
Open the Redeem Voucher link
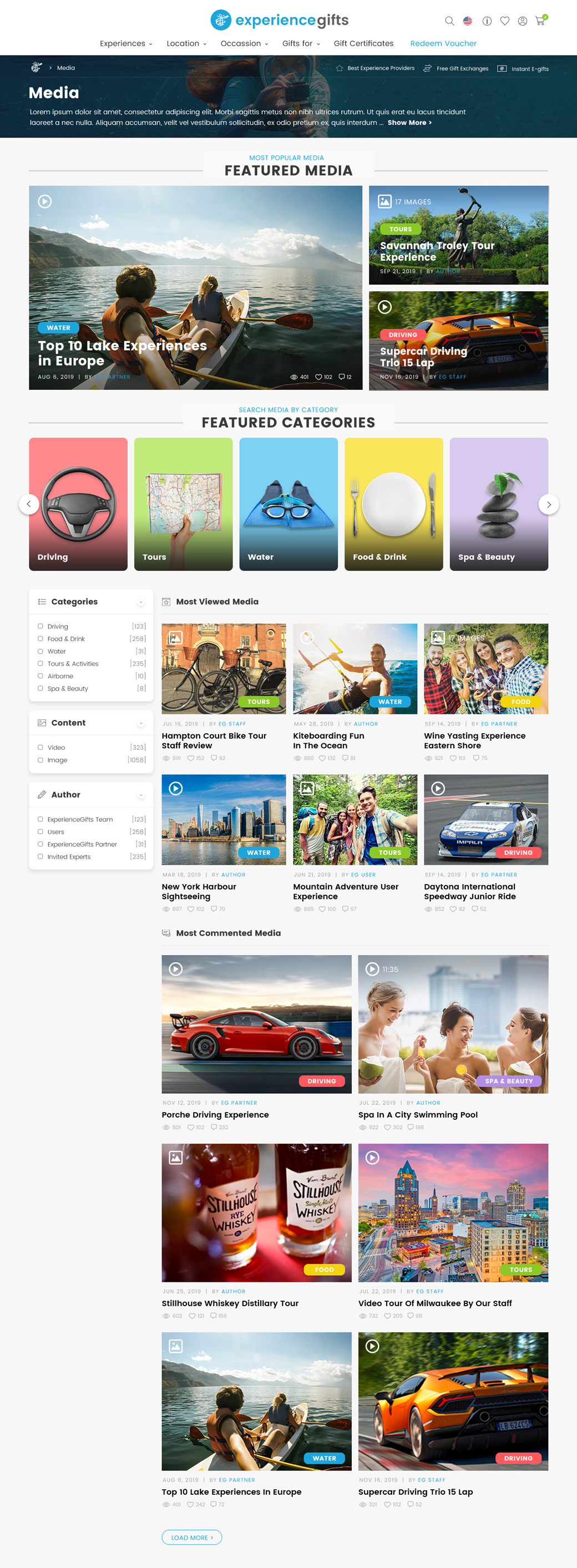443,43
